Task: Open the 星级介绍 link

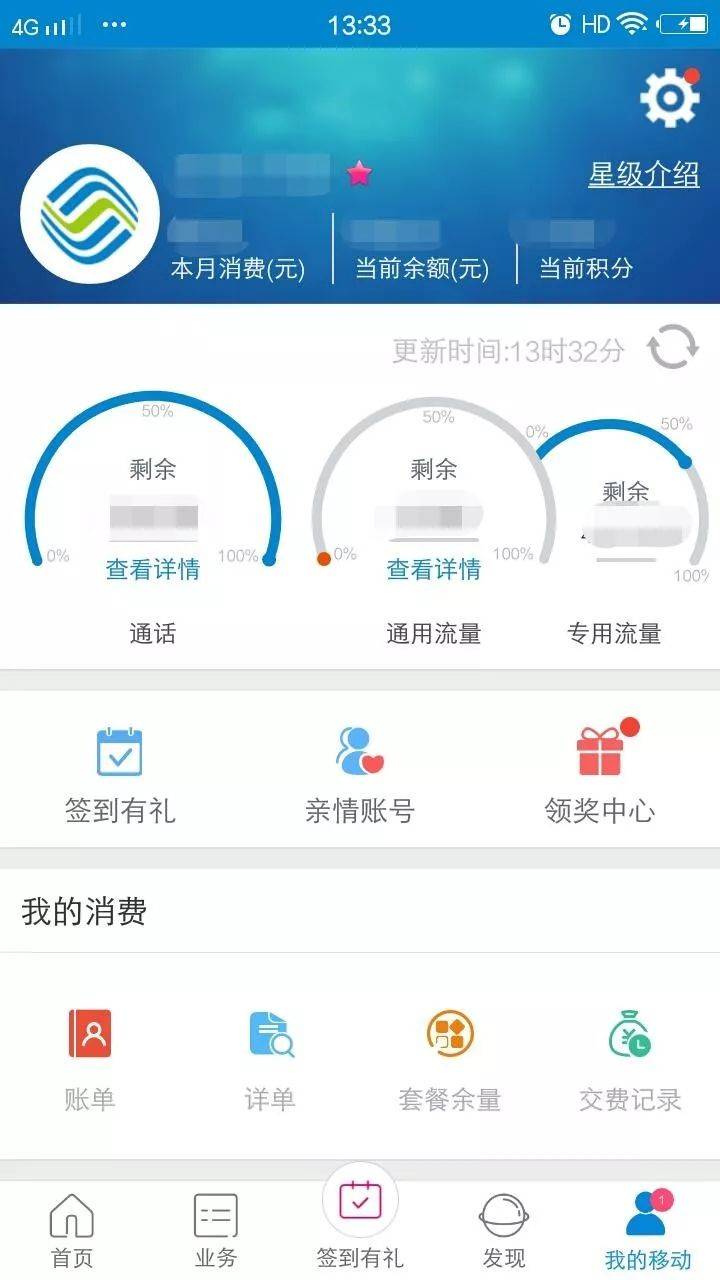Action: tap(643, 174)
